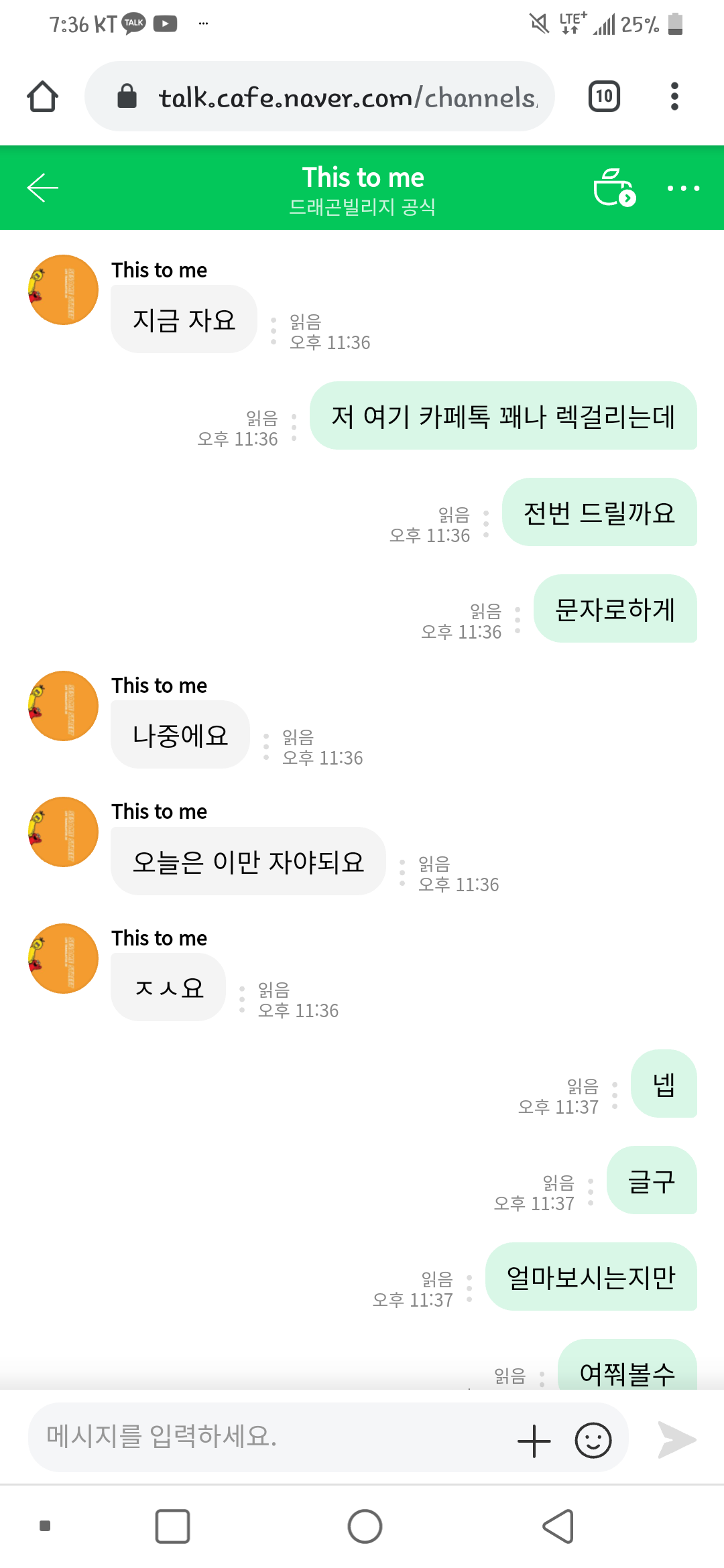This screenshot has height=1568, width=724.
Task: Open profile picture beside '지금 자요' message
Action: tap(63, 290)
